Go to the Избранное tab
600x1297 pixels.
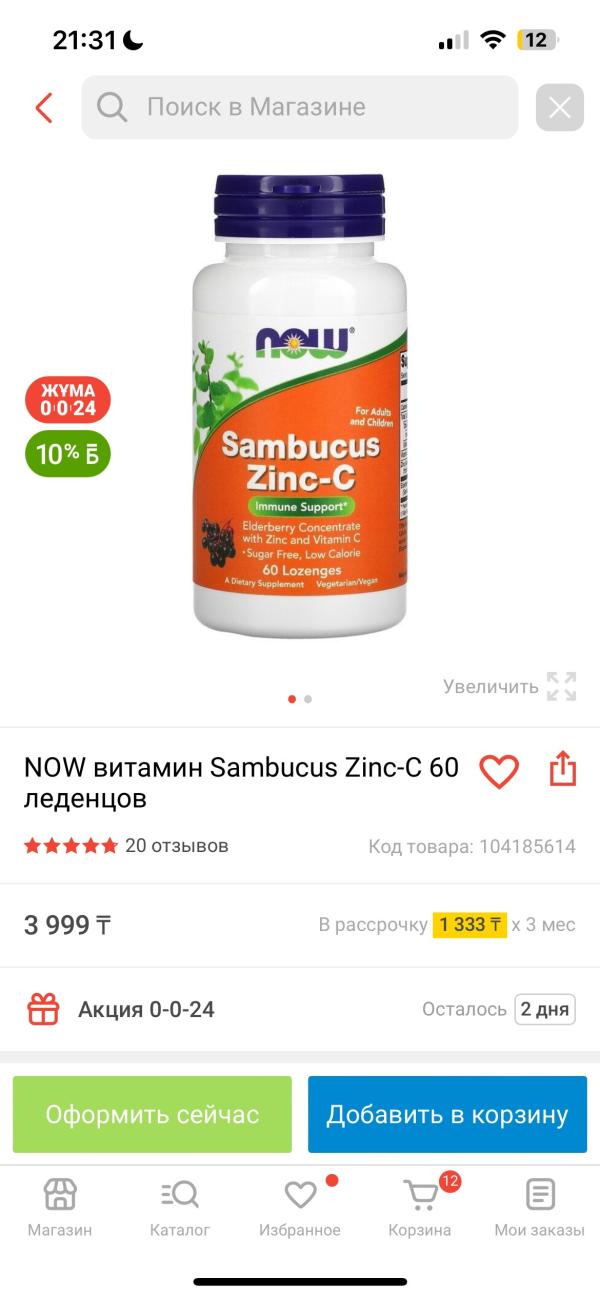point(300,1207)
